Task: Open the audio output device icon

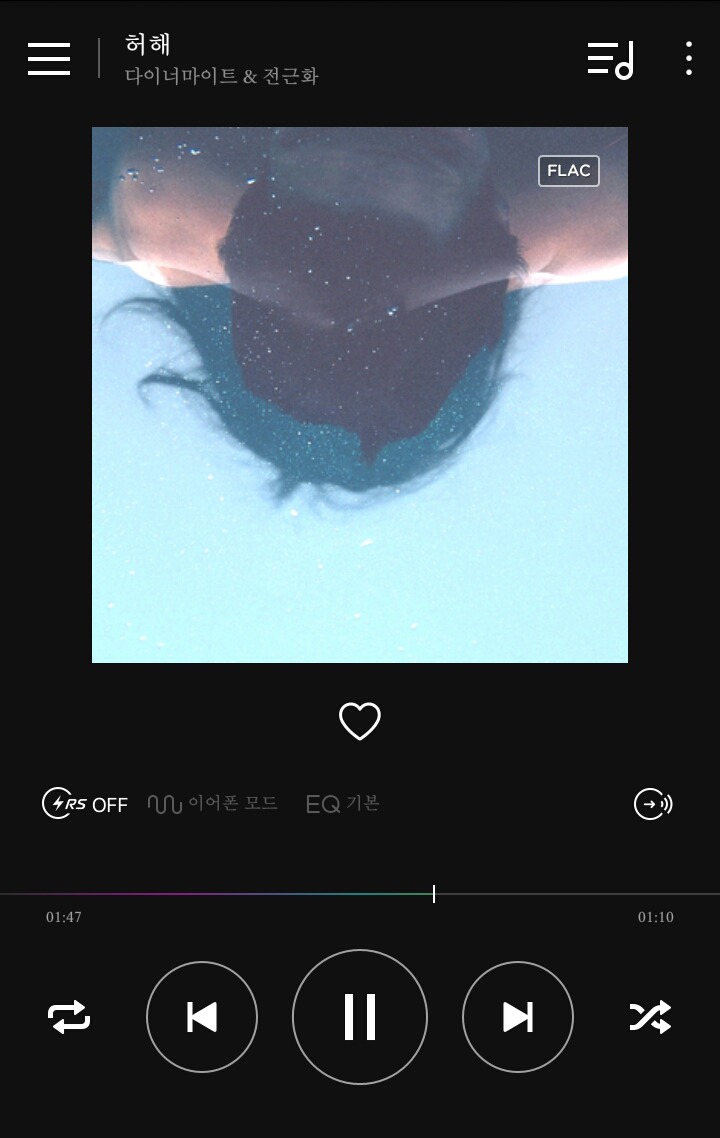Action: pyautogui.click(x=653, y=803)
